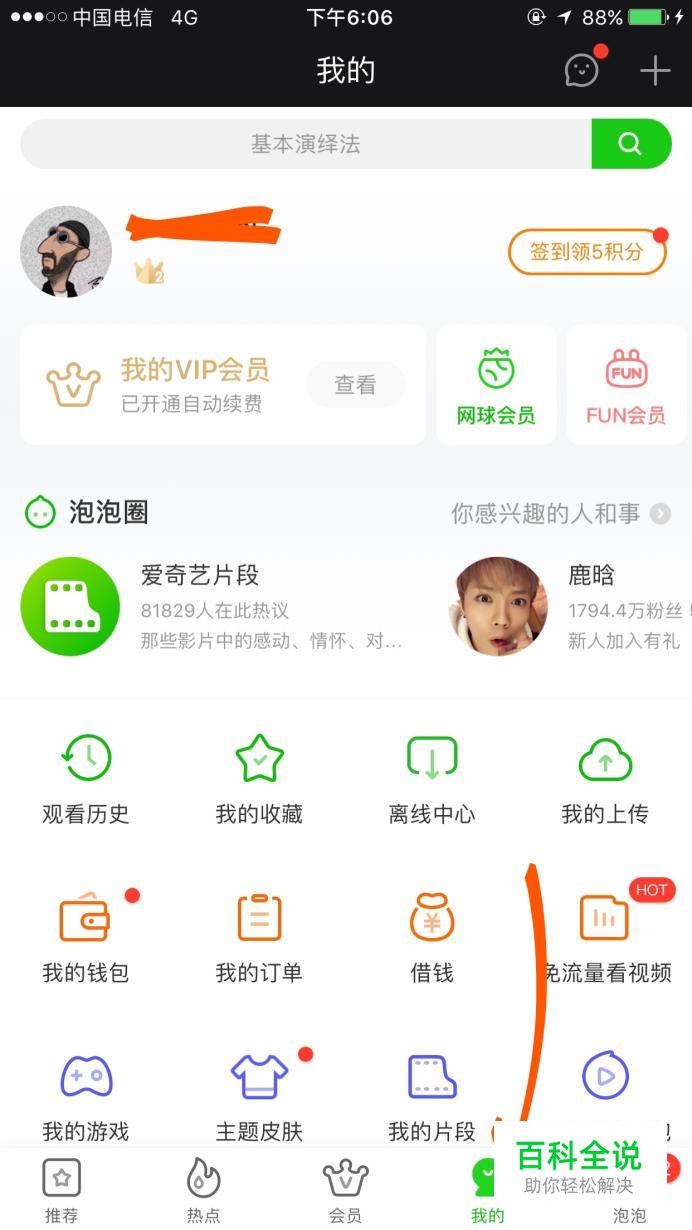The image size is (692, 1230).
Task: Tap the plus icon in the header
Action: [655, 70]
